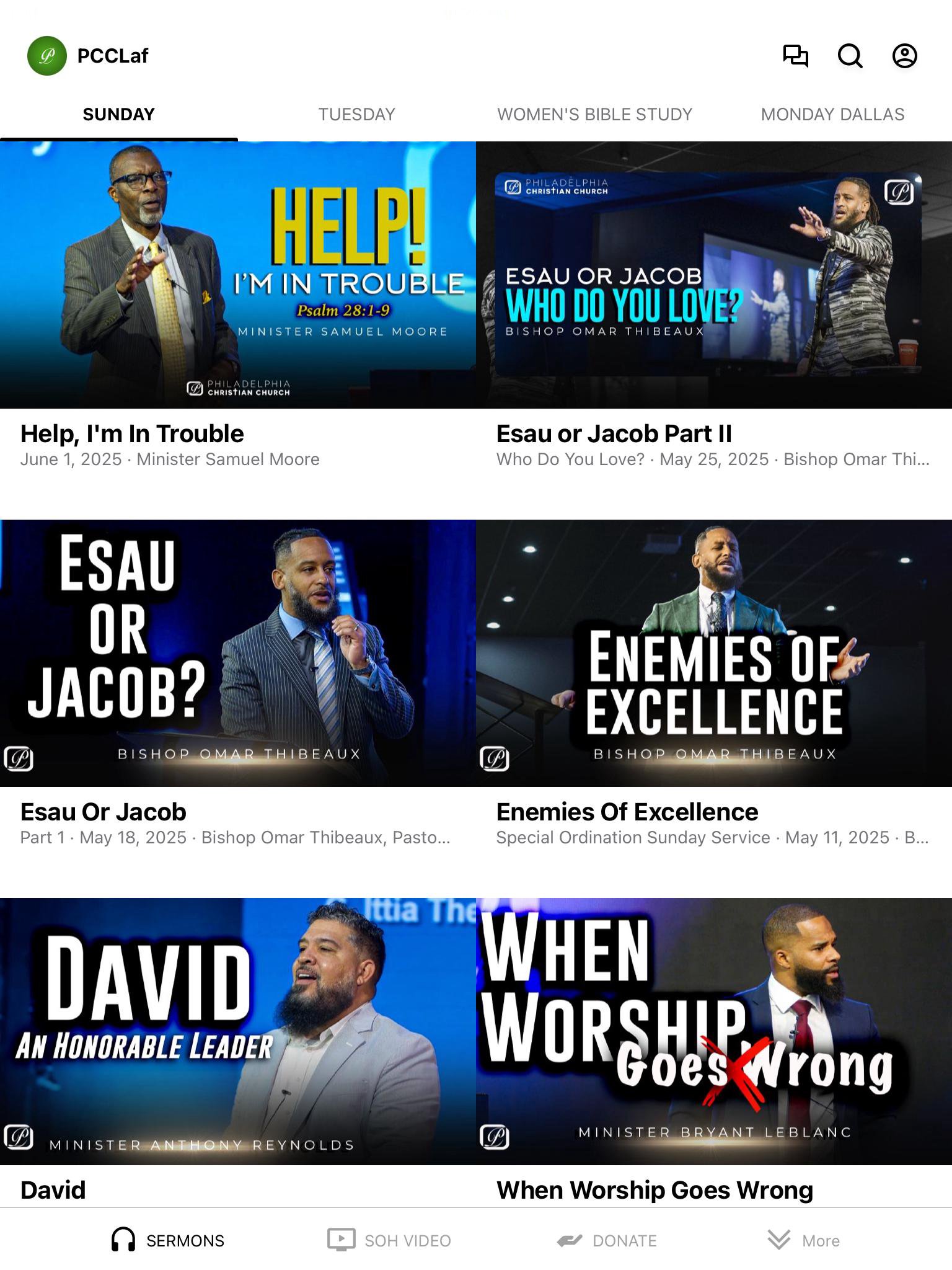Open the Help, I'm In Trouble sermon
This screenshot has width=952, height=1270.
tap(238, 275)
